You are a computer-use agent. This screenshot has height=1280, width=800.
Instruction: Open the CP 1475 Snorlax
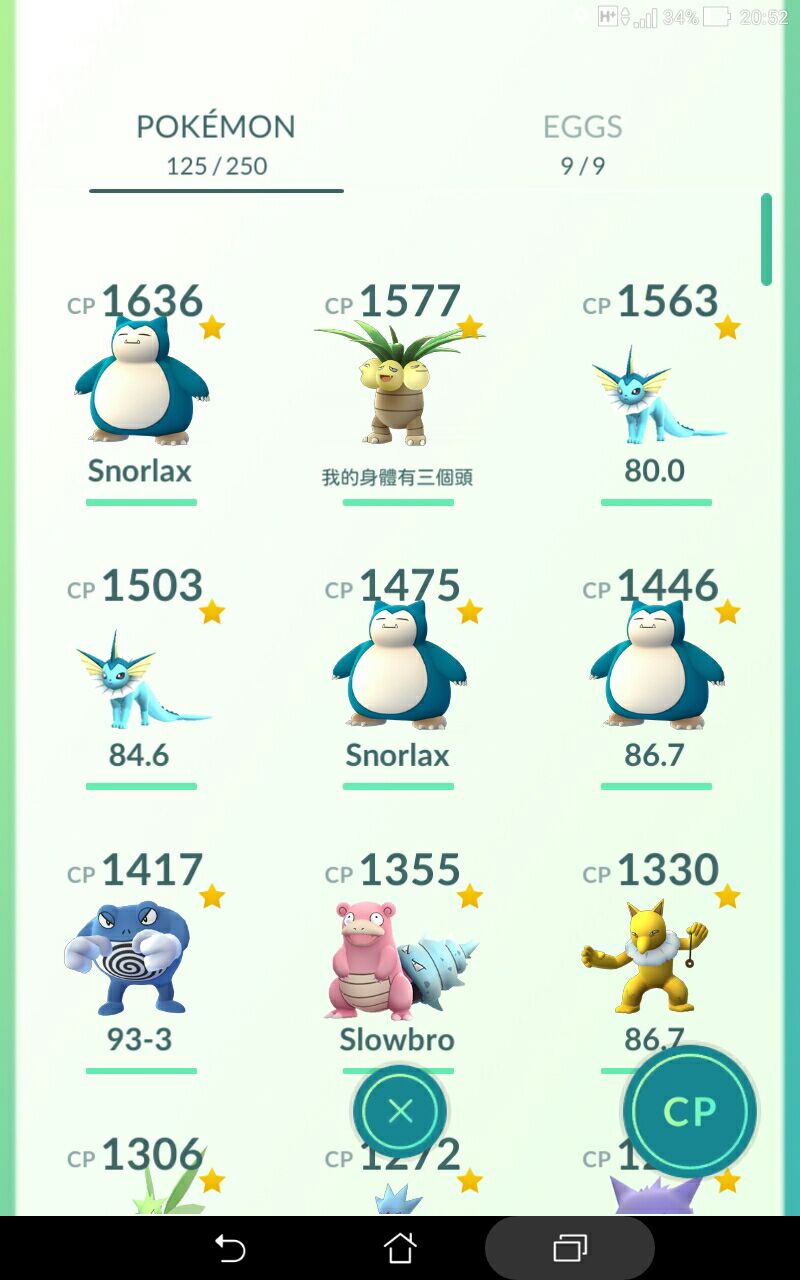pos(399,676)
